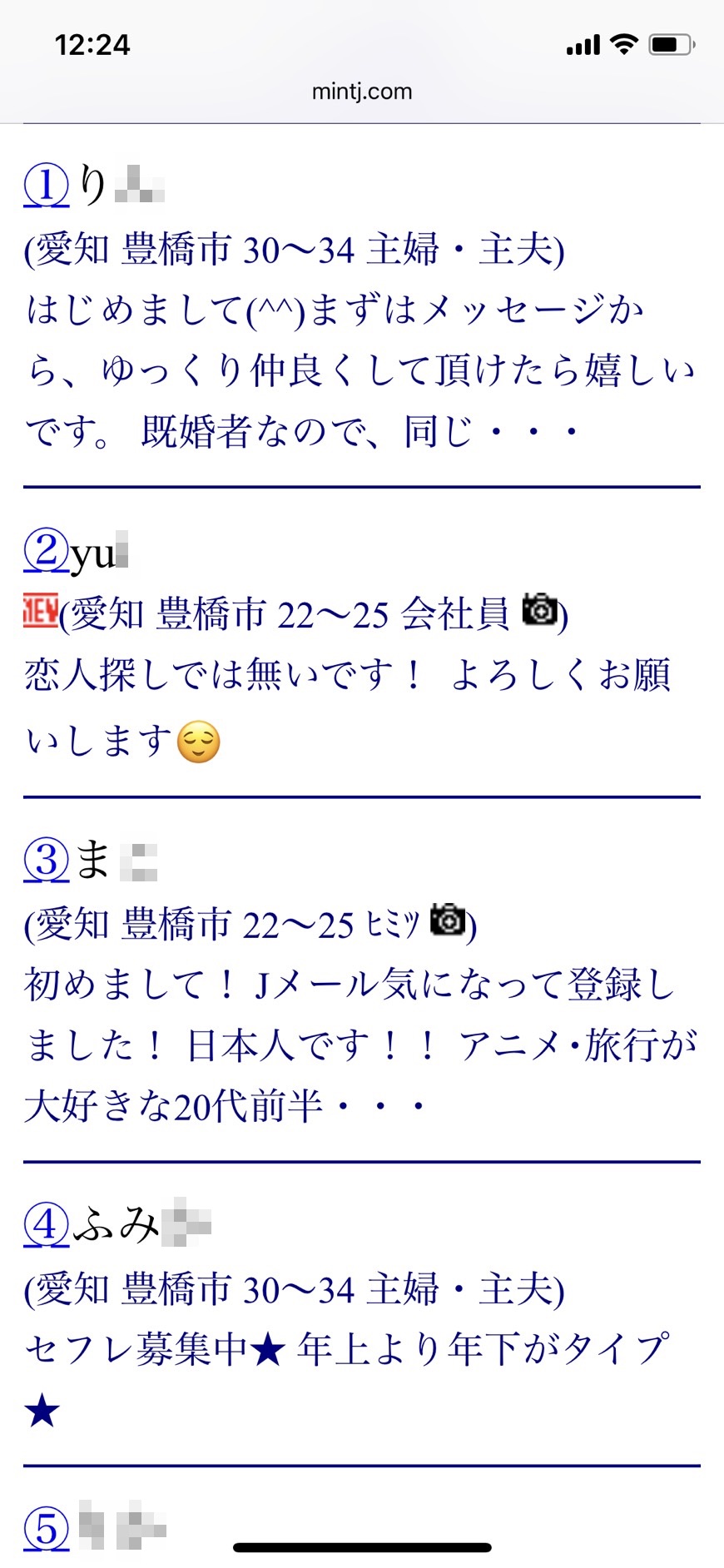Tap the mintj.com address bar

361,92
